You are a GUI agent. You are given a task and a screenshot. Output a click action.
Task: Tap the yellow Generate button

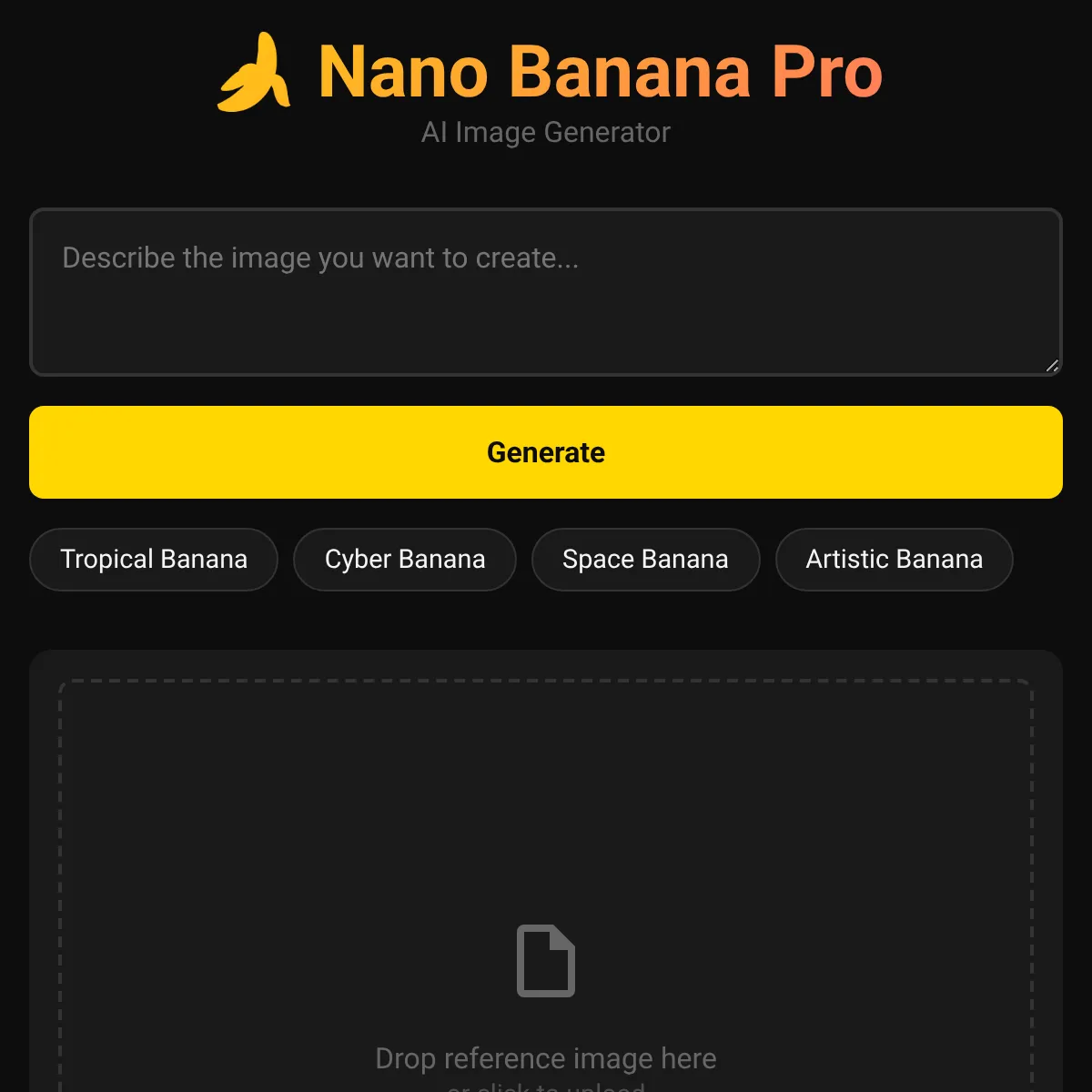pos(546,452)
